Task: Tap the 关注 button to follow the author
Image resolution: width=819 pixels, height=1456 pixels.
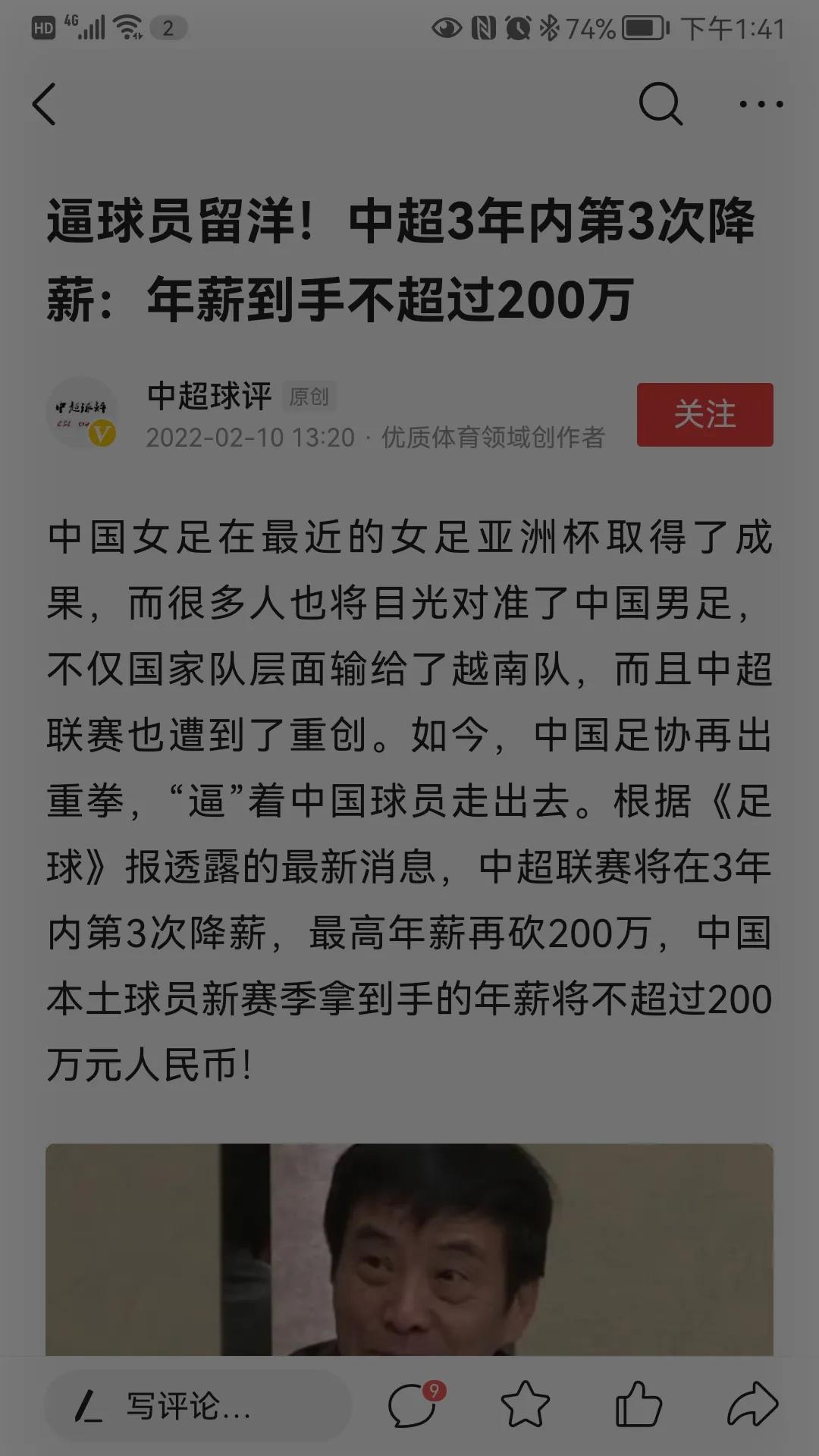Action: 704,416
